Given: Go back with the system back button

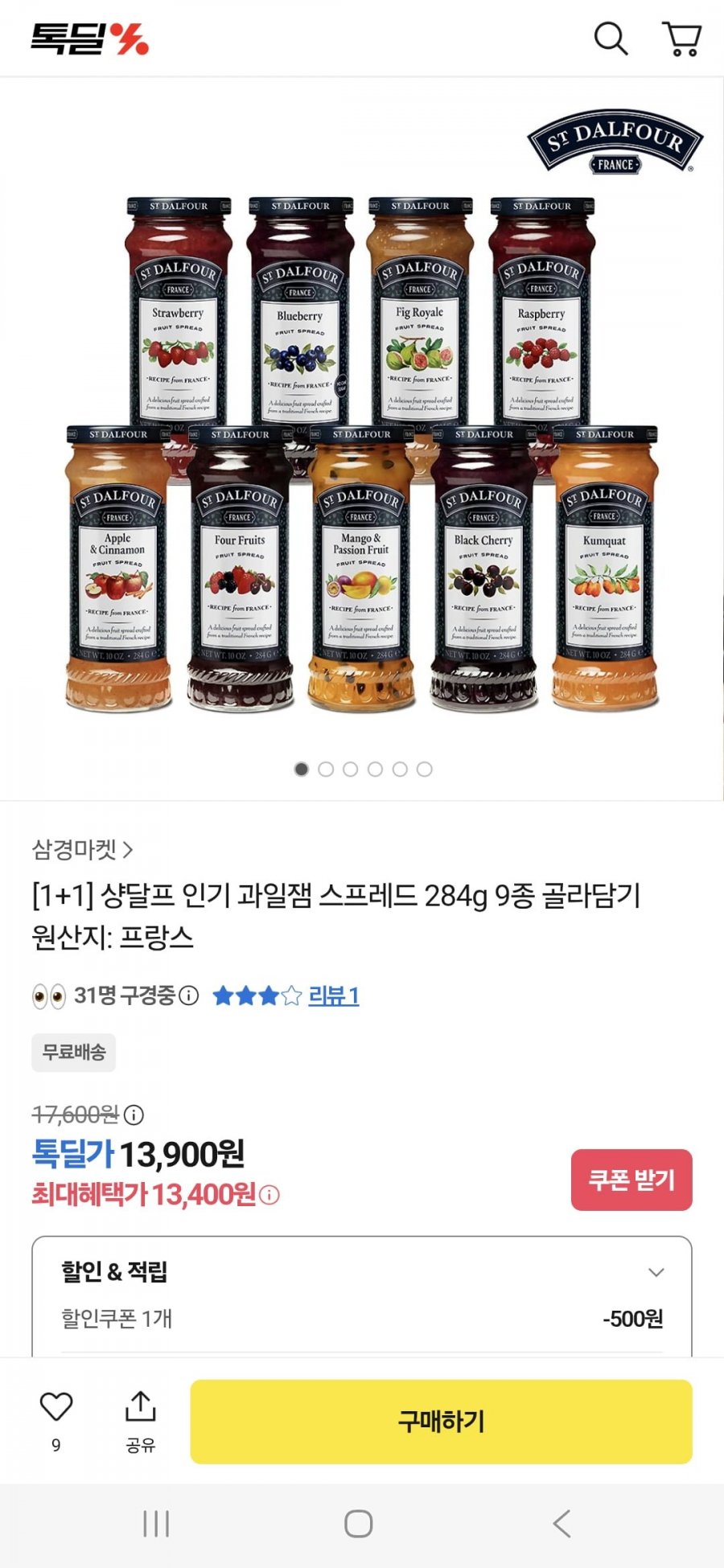Looking at the screenshot, I should point(562,1524).
